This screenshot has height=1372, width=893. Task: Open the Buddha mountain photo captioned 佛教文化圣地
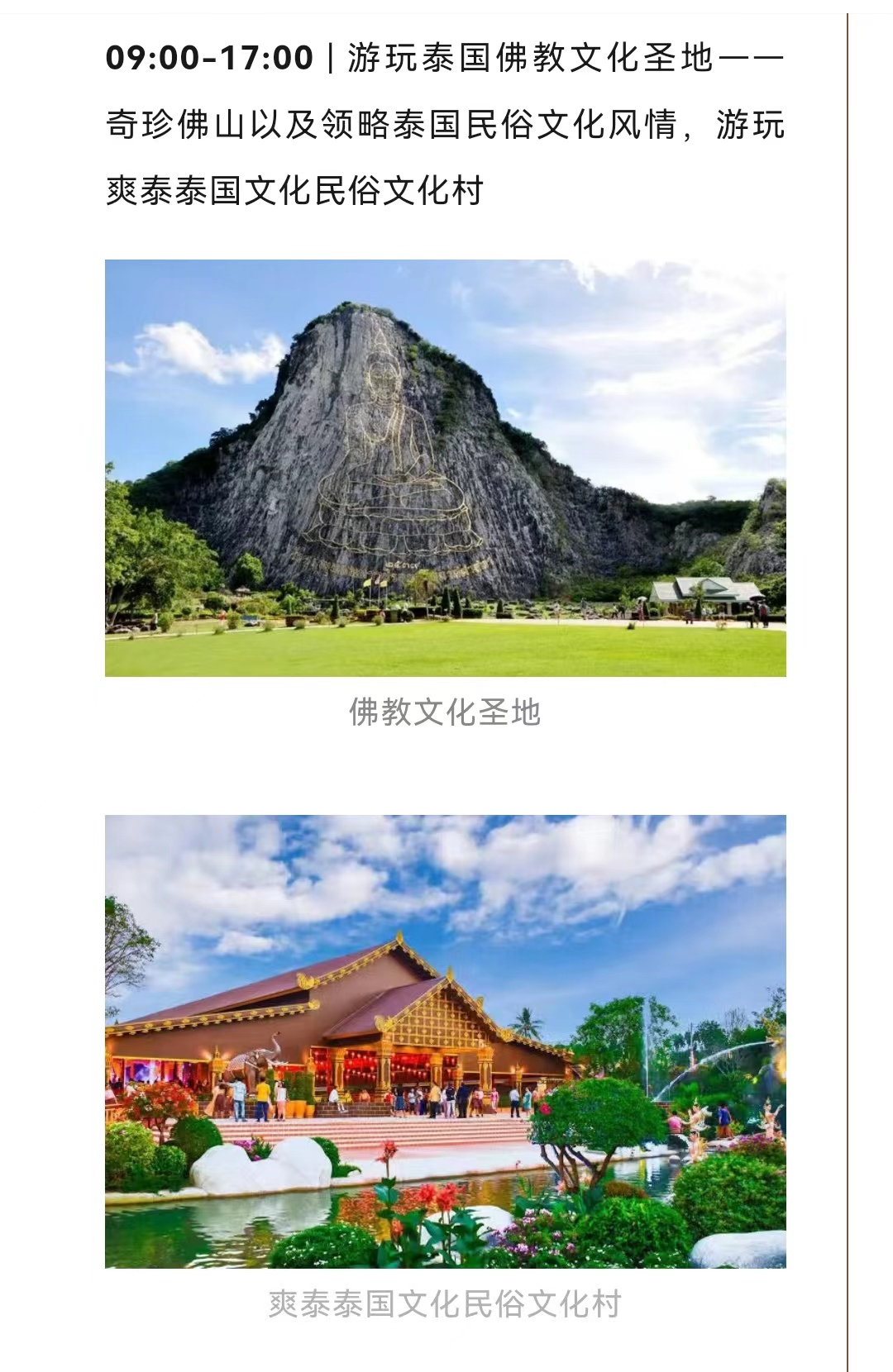[445, 468]
